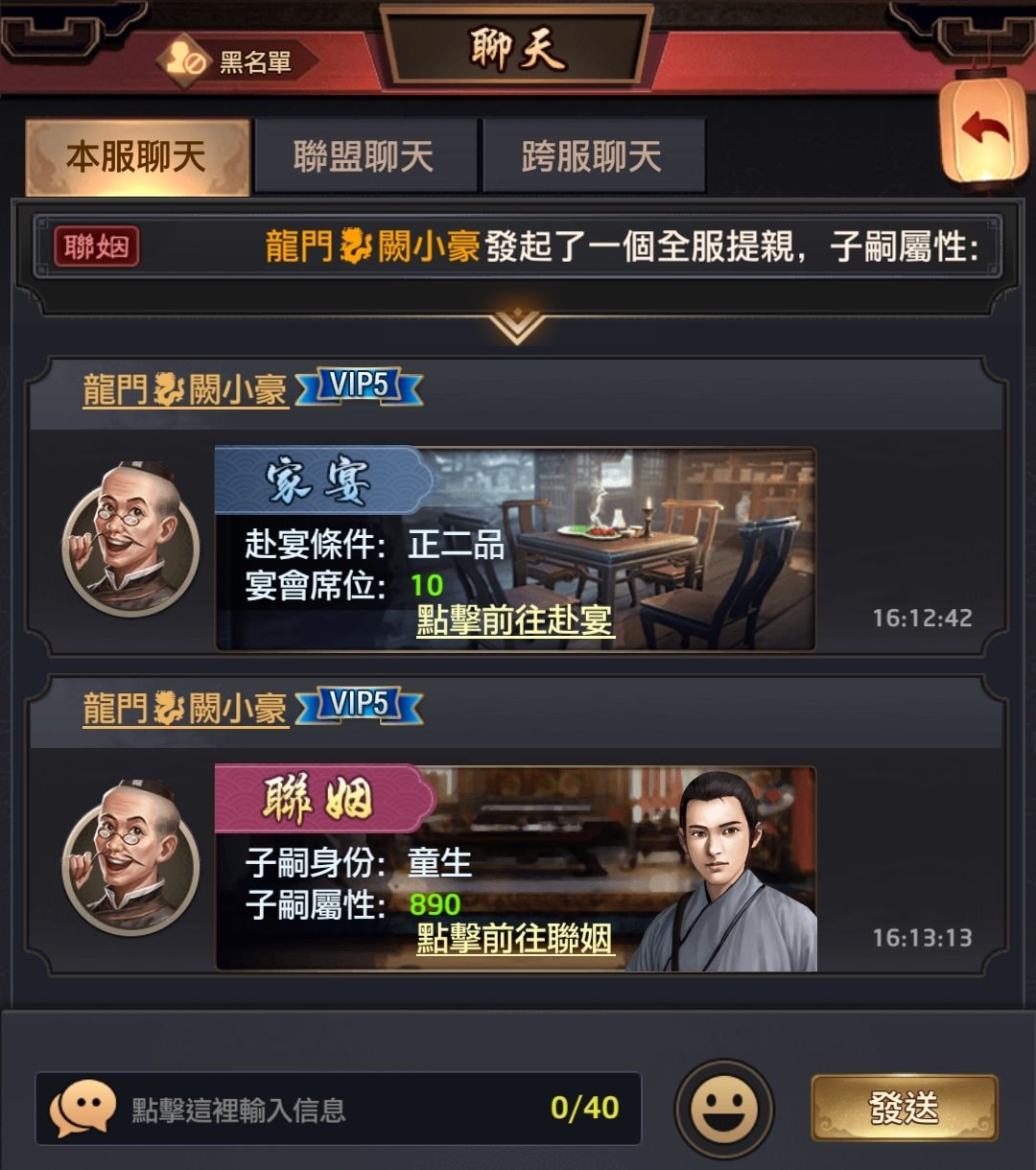
Task: Focus the message input field
Action: 336,1110
